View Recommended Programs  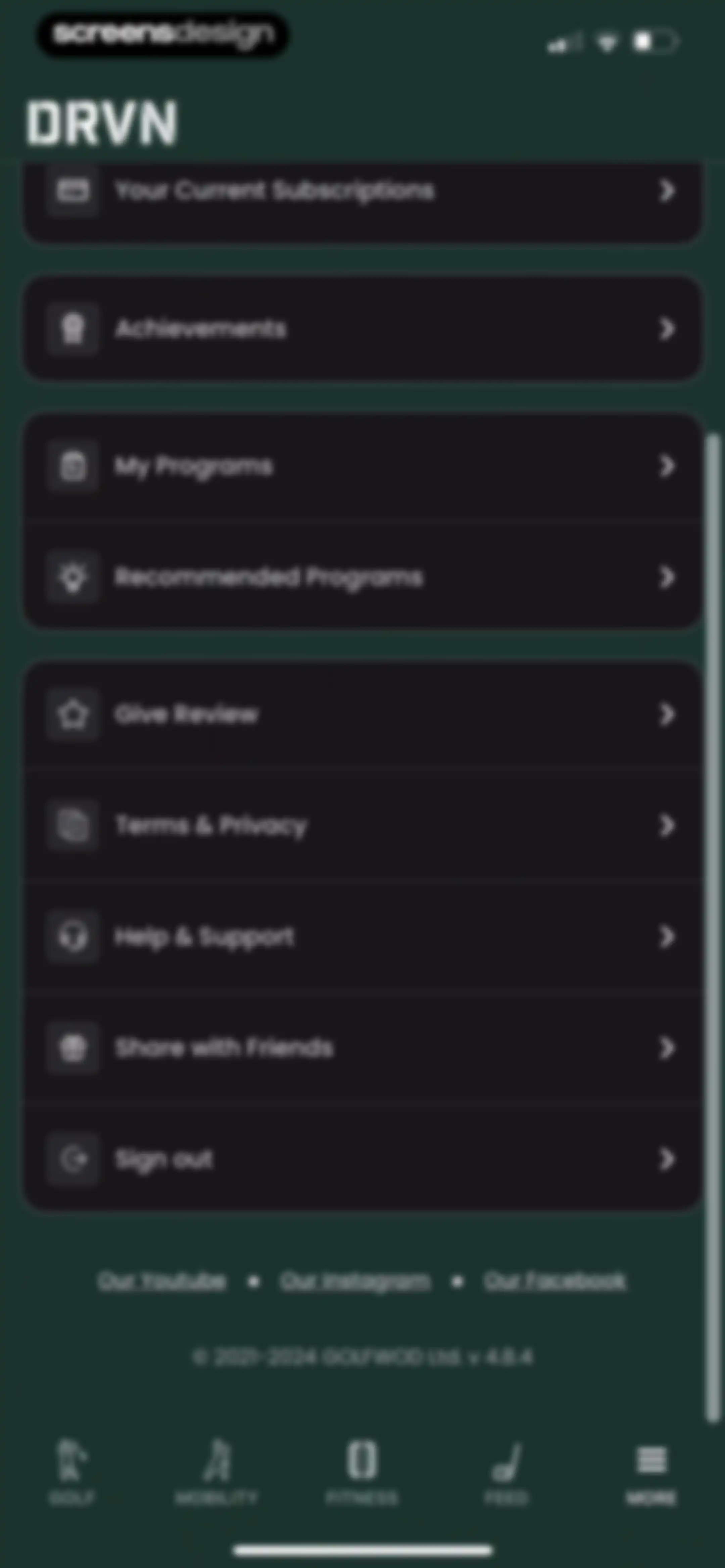(362, 577)
